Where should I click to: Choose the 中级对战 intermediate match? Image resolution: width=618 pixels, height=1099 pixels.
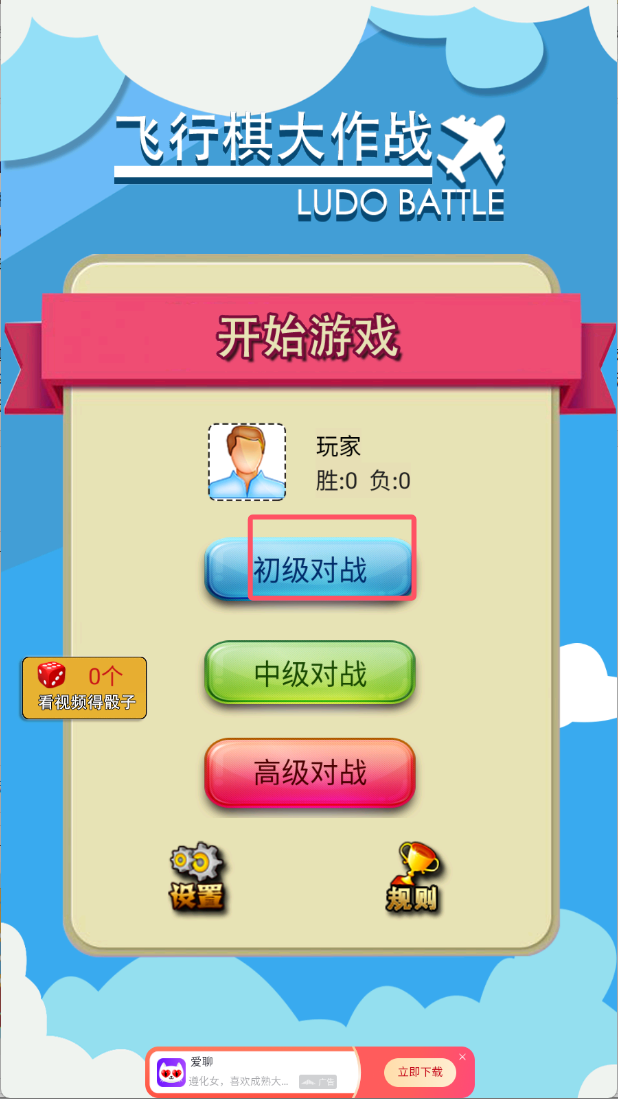click(310, 673)
